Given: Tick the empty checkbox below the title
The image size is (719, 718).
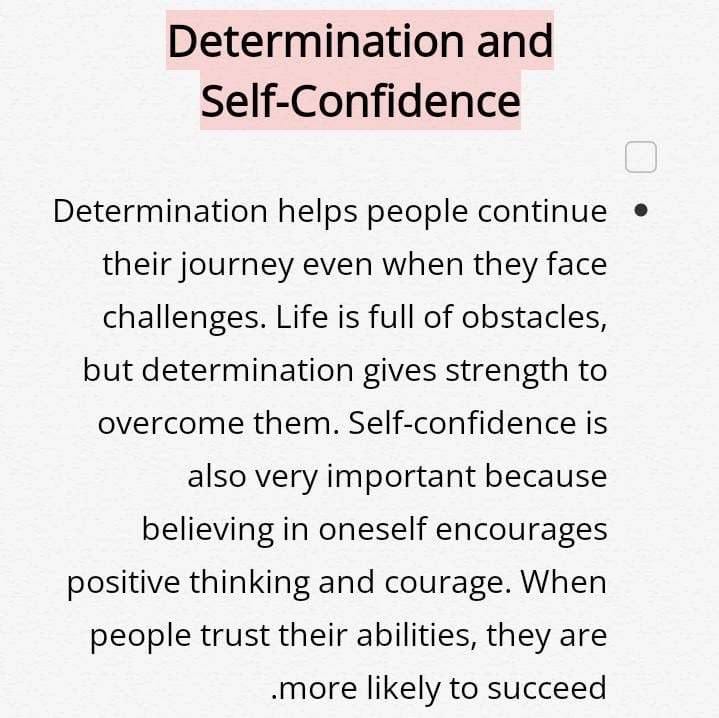Looking at the screenshot, I should (640, 157).
